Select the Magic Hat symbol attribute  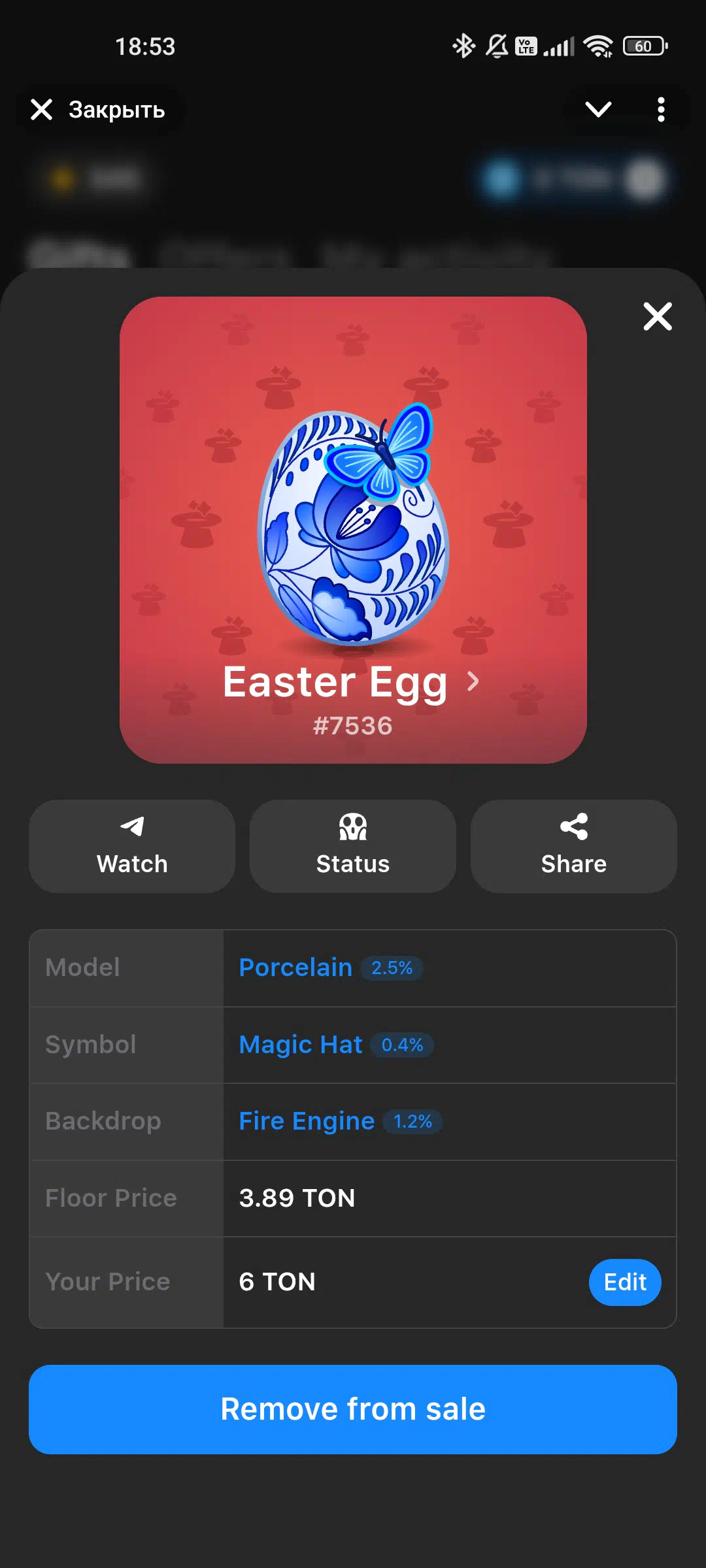300,1045
